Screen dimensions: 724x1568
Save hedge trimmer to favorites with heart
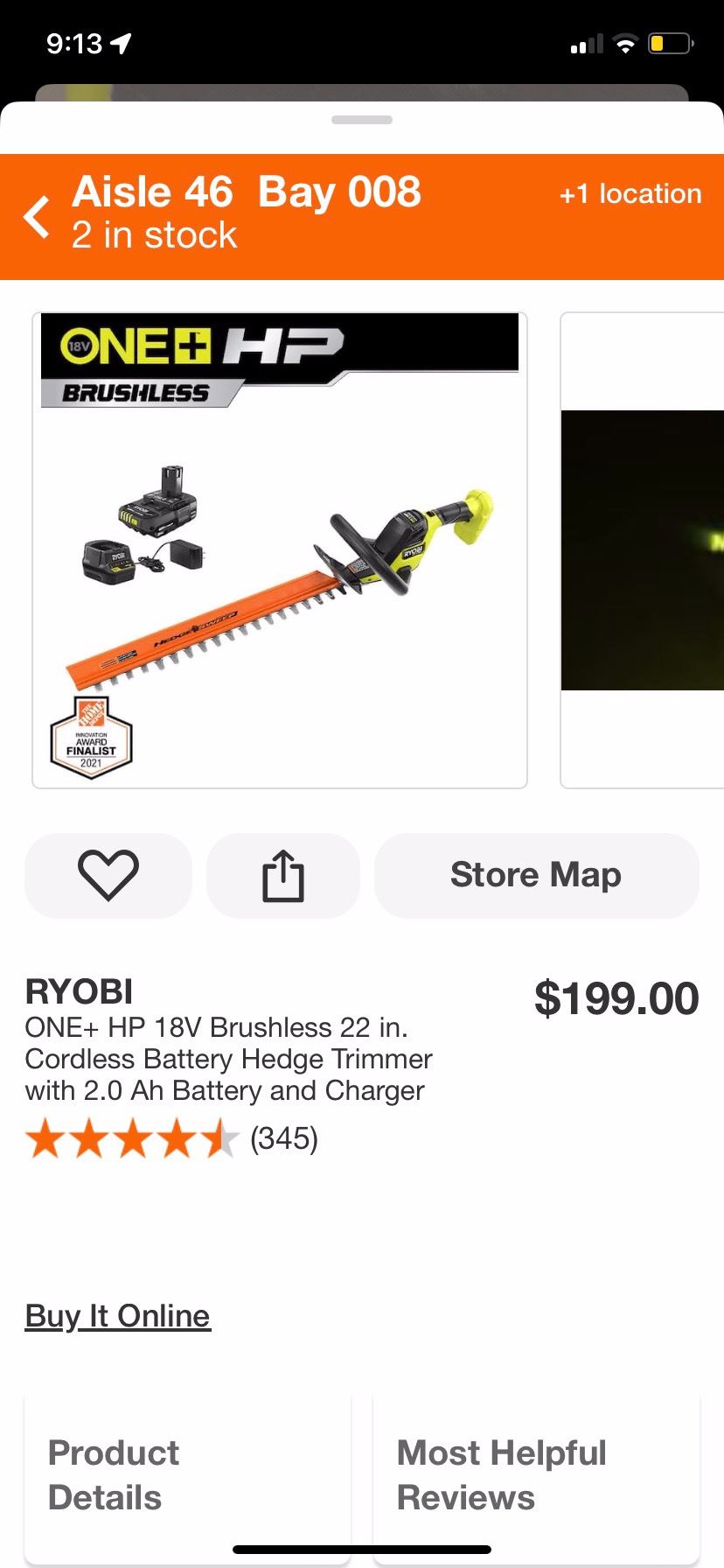coord(108,875)
